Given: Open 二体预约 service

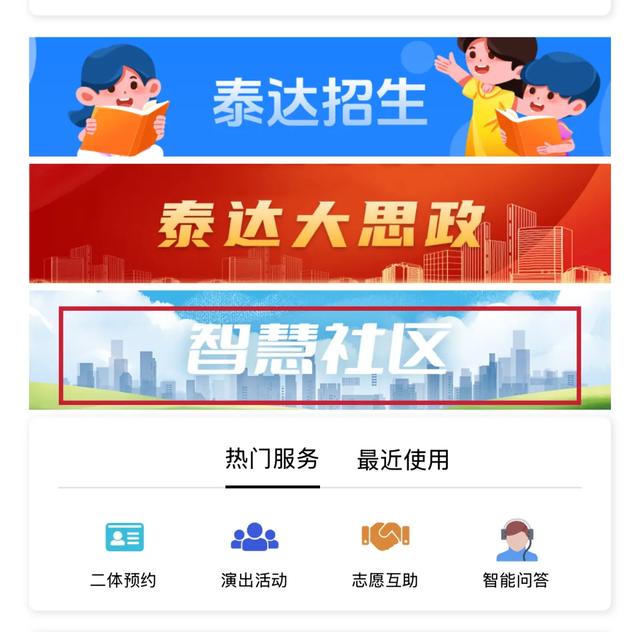Looking at the screenshot, I should pyautogui.click(x=124, y=552).
